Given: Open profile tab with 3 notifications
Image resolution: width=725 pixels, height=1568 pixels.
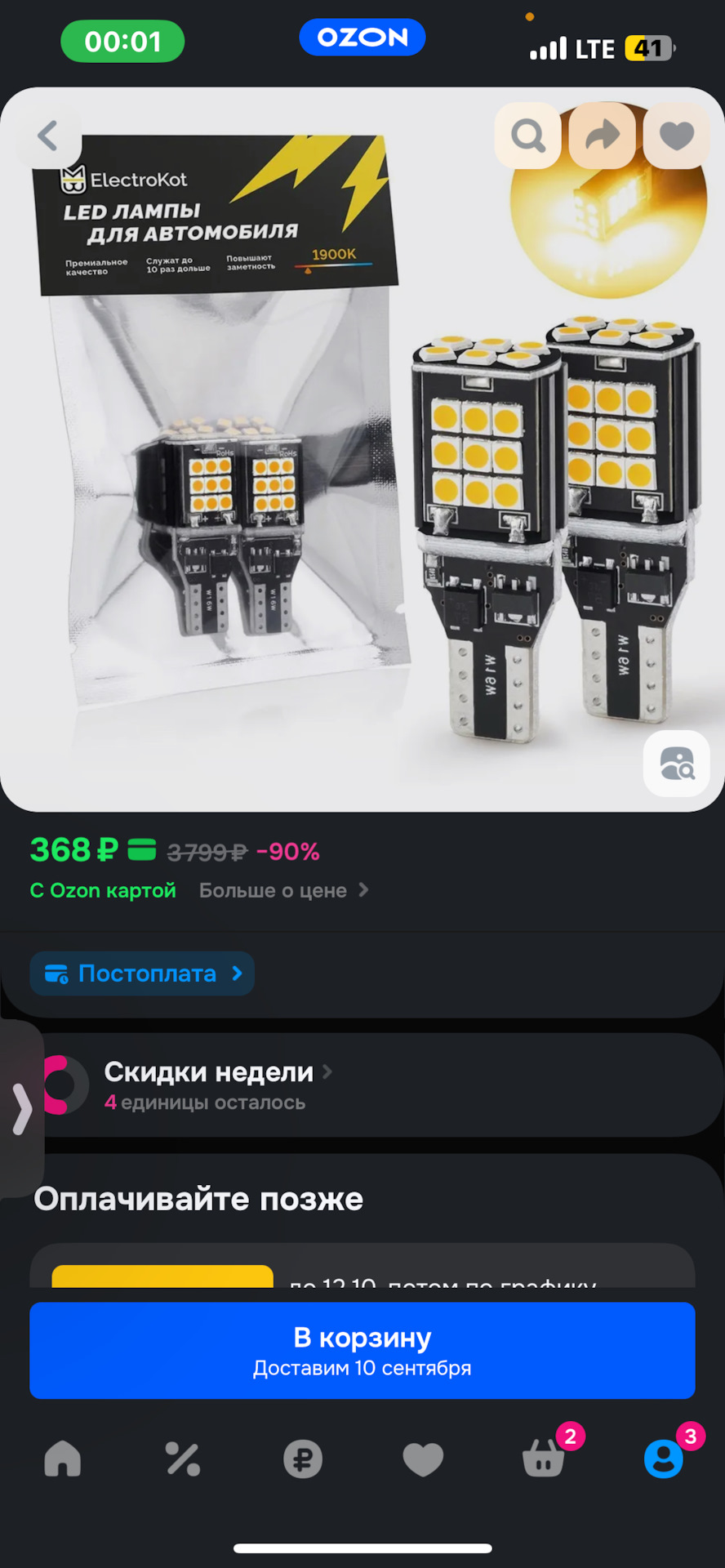Looking at the screenshot, I should click(x=664, y=1459).
